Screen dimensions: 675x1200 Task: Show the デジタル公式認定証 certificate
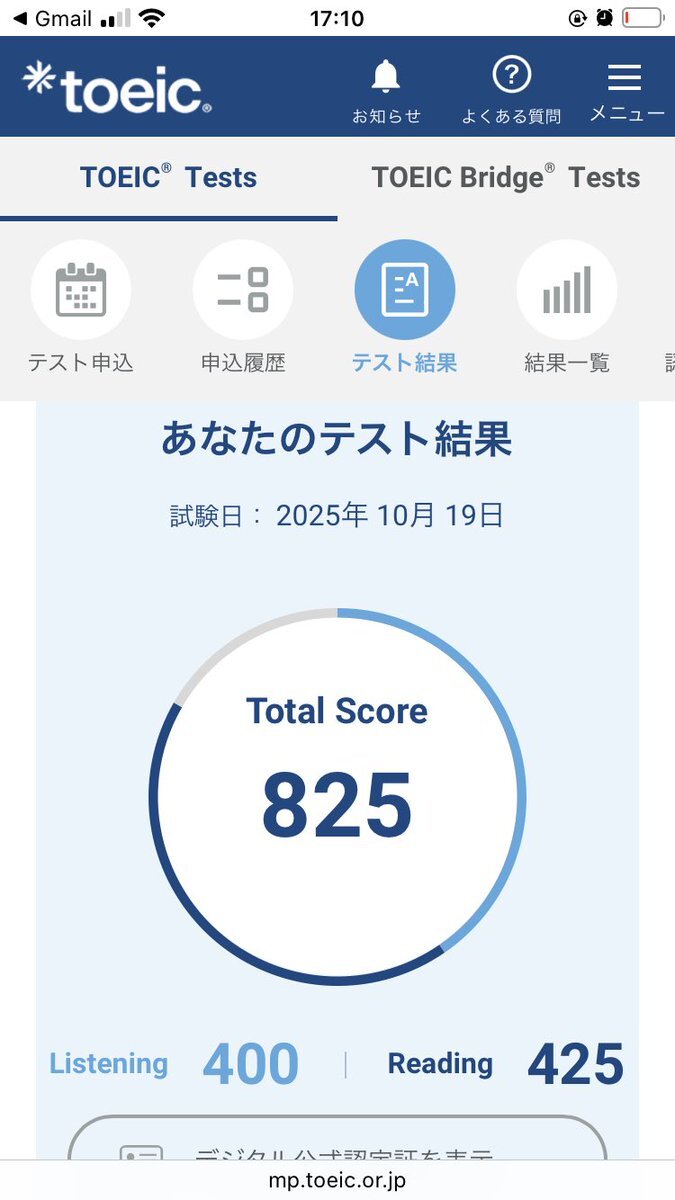point(337,1150)
